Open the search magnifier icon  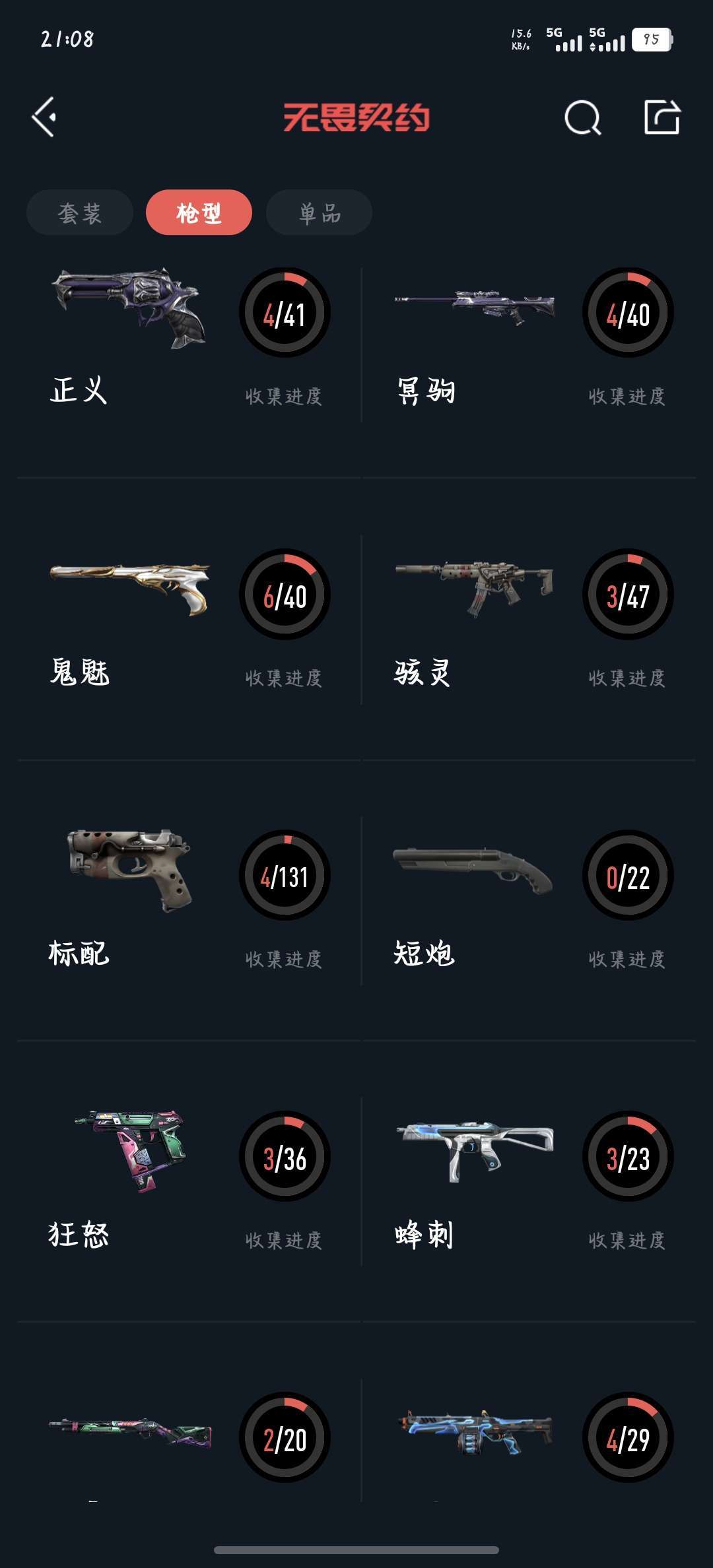[583, 118]
